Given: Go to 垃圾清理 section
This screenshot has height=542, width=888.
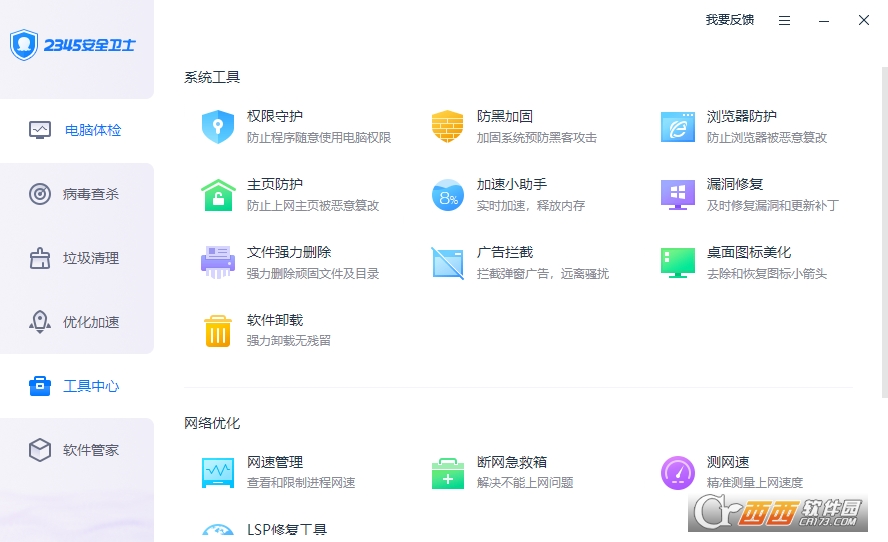Looking at the screenshot, I should click(x=78, y=258).
